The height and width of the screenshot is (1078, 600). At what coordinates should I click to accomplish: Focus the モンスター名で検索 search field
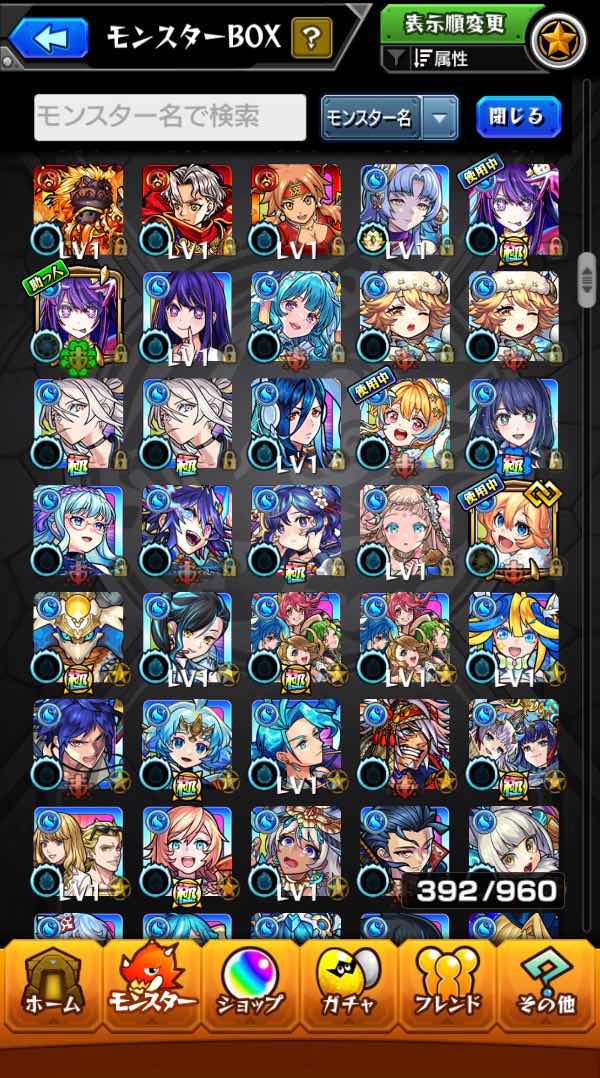tap(170, 117)
